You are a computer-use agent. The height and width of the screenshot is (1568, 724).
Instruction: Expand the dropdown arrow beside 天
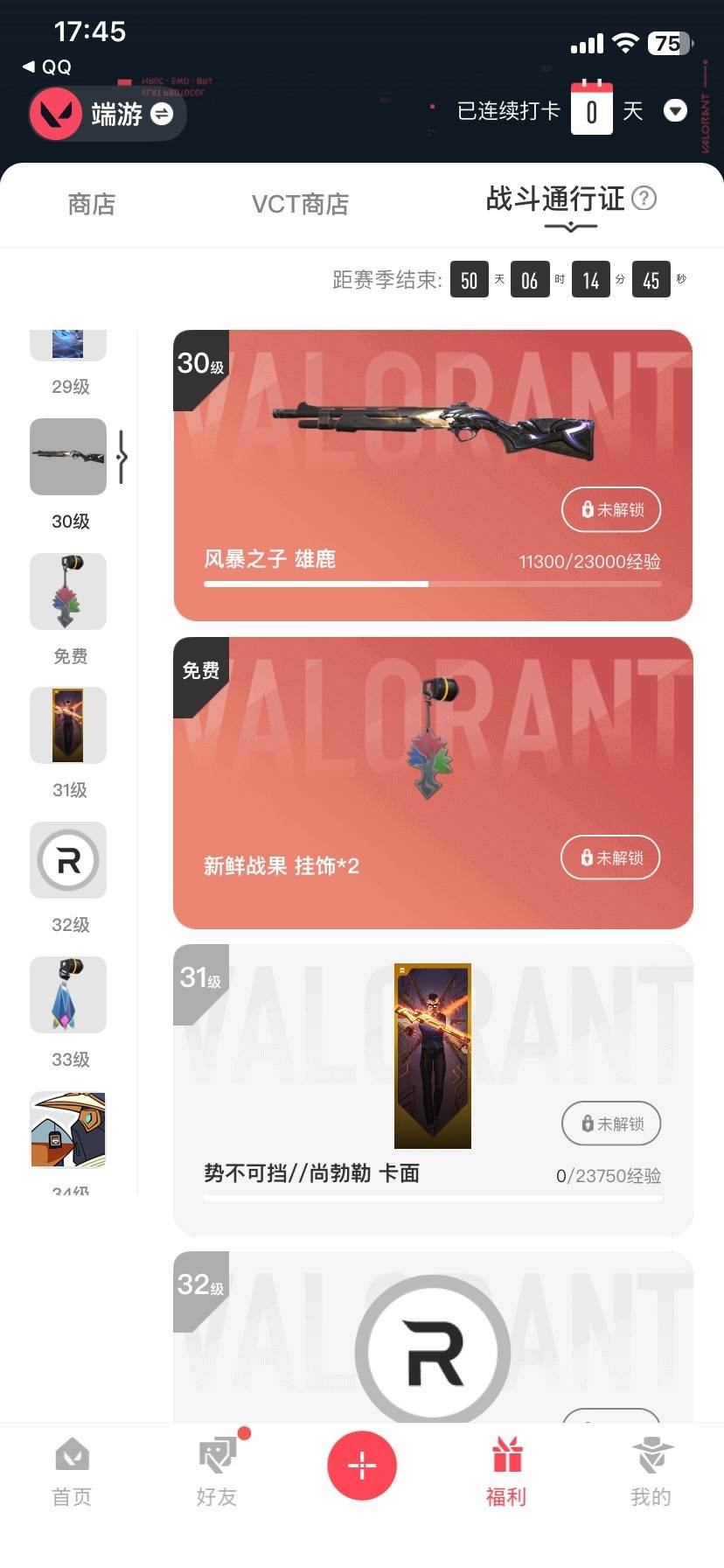(x=675, y=111)
